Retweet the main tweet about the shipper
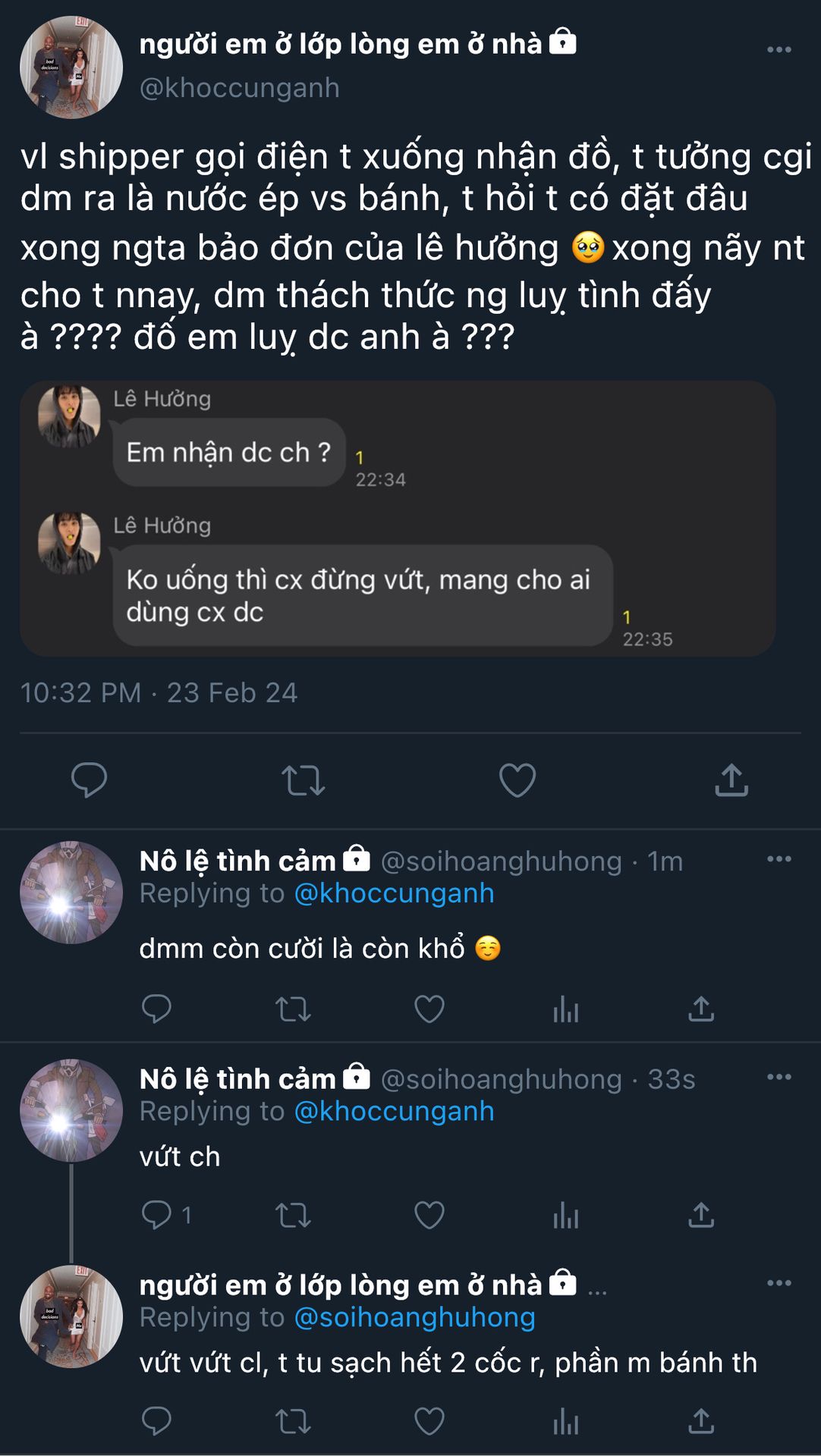Image resolution: width=821 pixels, height=1456 pixels. pyautogui.click(x=303, y=780)
